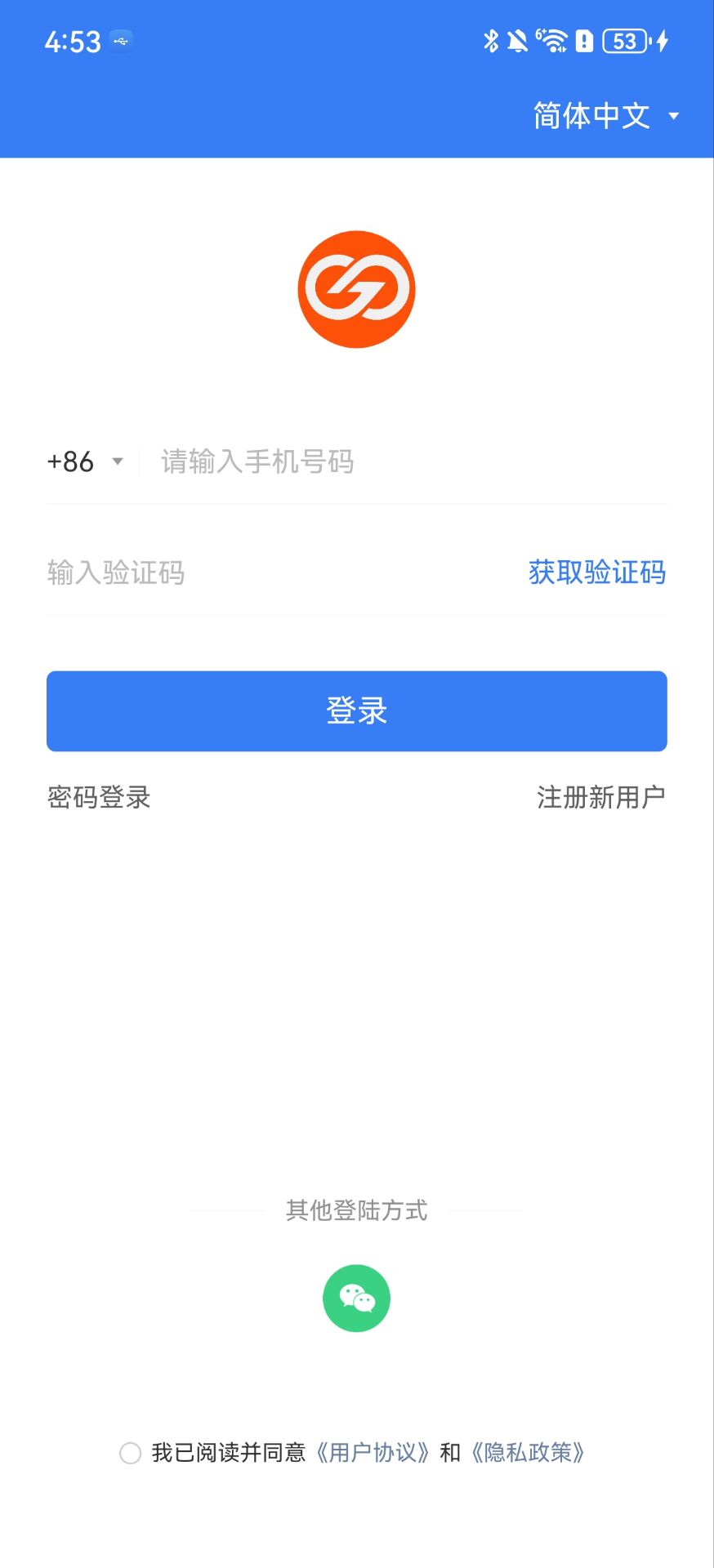Switch to 密码登录 login mode

click(98, 797)
